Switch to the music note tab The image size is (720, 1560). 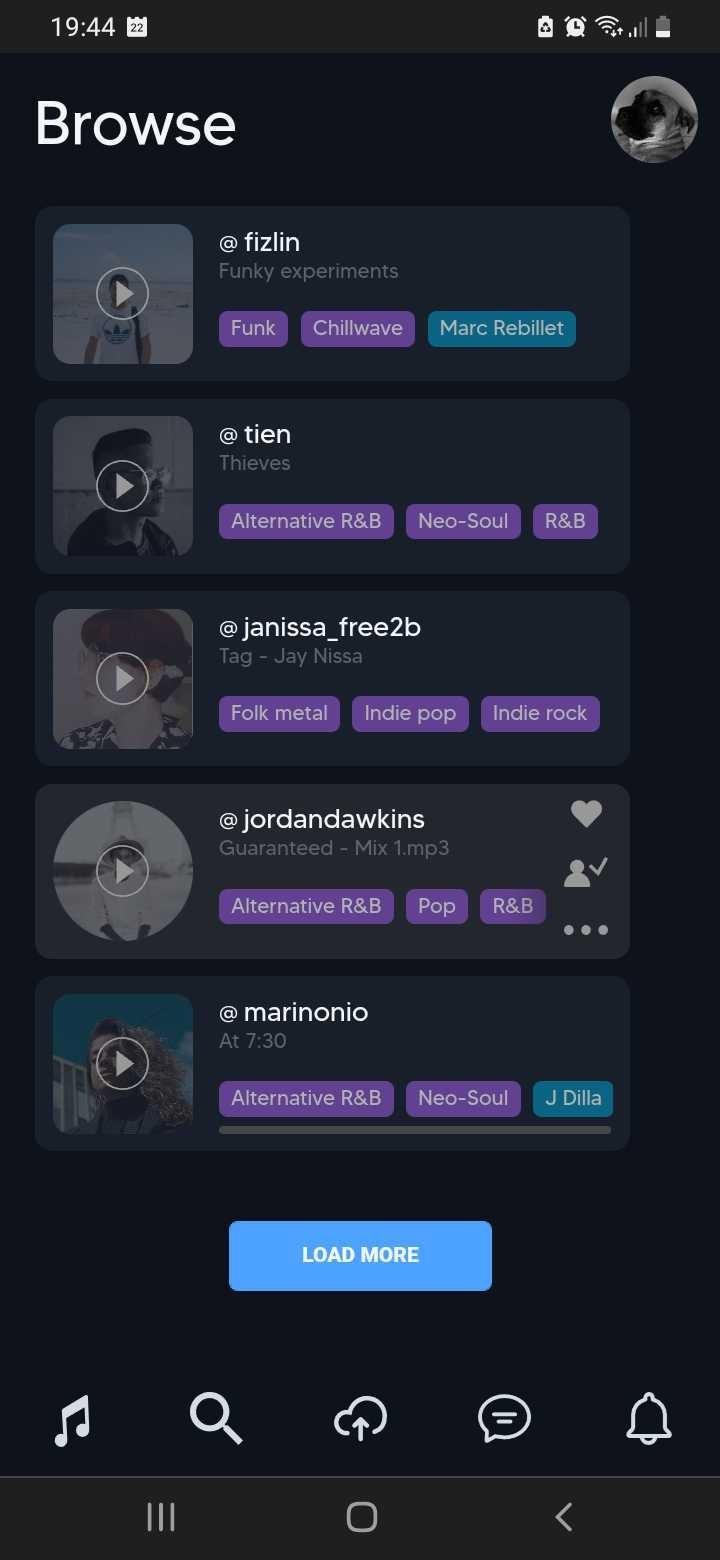coord(72,1419)
